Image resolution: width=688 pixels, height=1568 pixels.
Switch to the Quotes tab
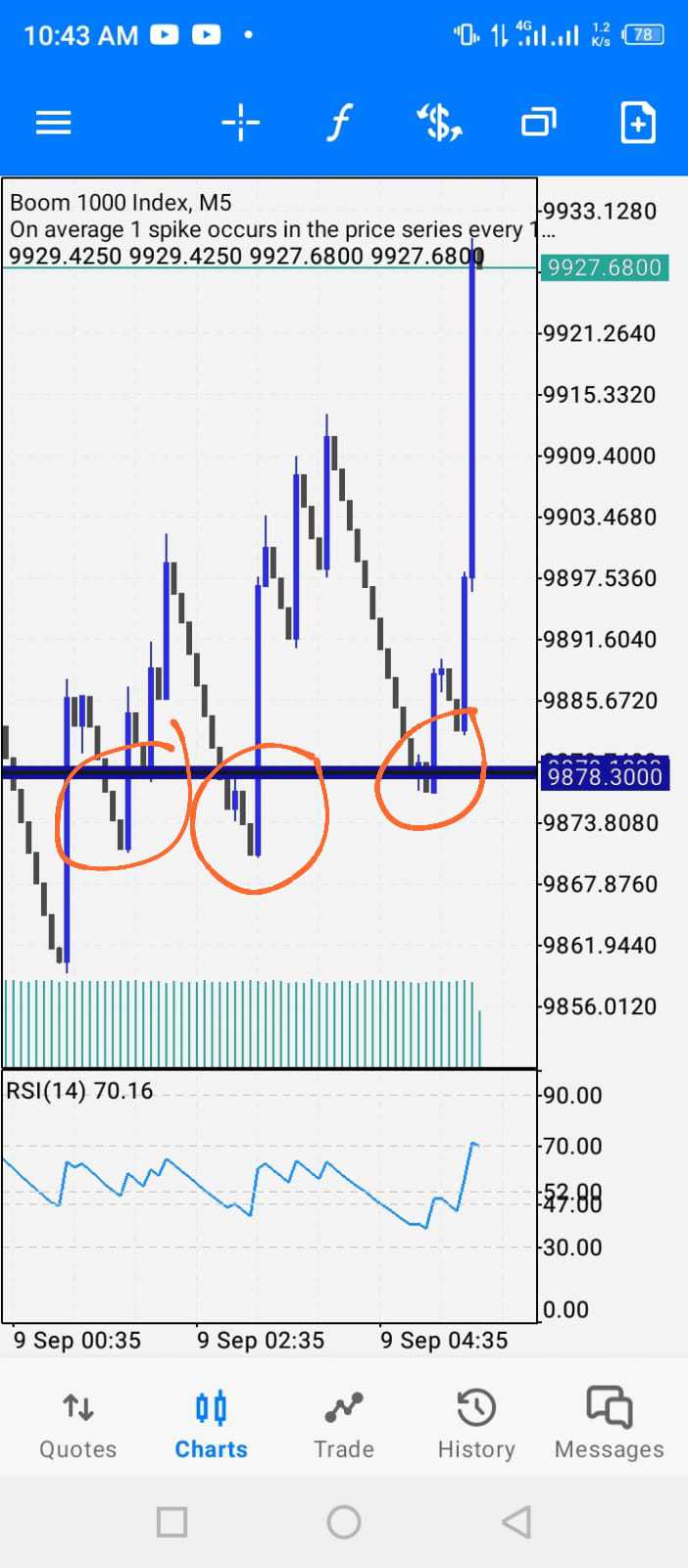(77, 1425)
